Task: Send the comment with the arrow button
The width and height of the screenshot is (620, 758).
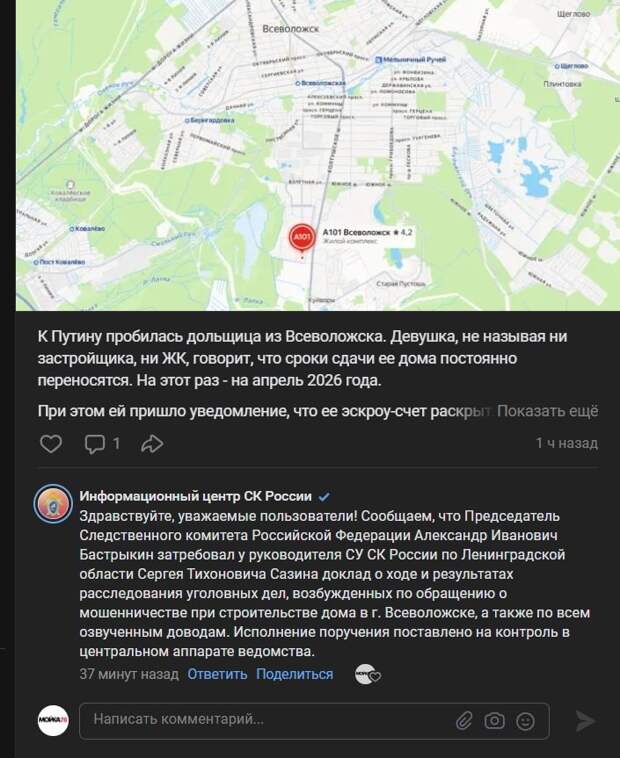Action: click(585, 721)
